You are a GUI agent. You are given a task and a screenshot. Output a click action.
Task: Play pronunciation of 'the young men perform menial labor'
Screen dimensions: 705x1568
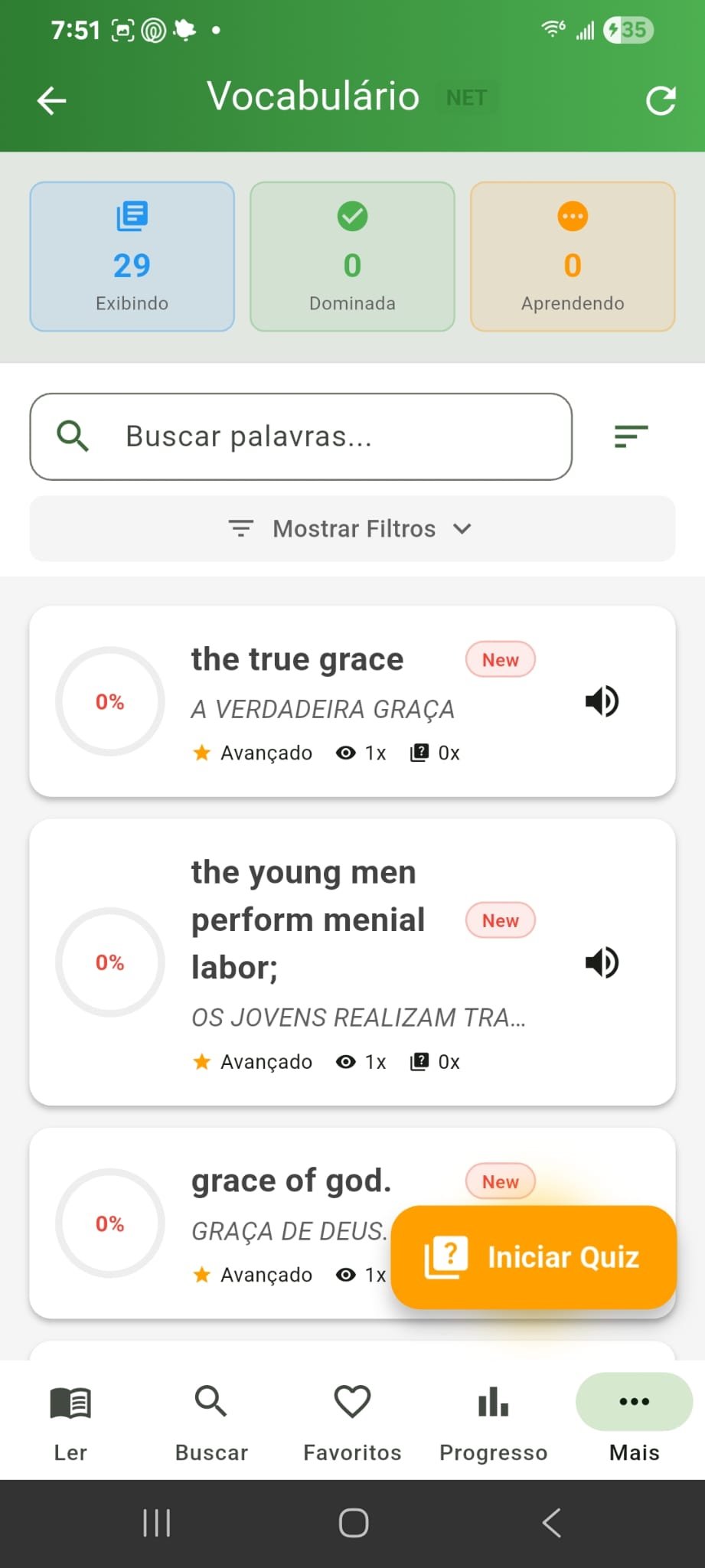coord(602,962)
